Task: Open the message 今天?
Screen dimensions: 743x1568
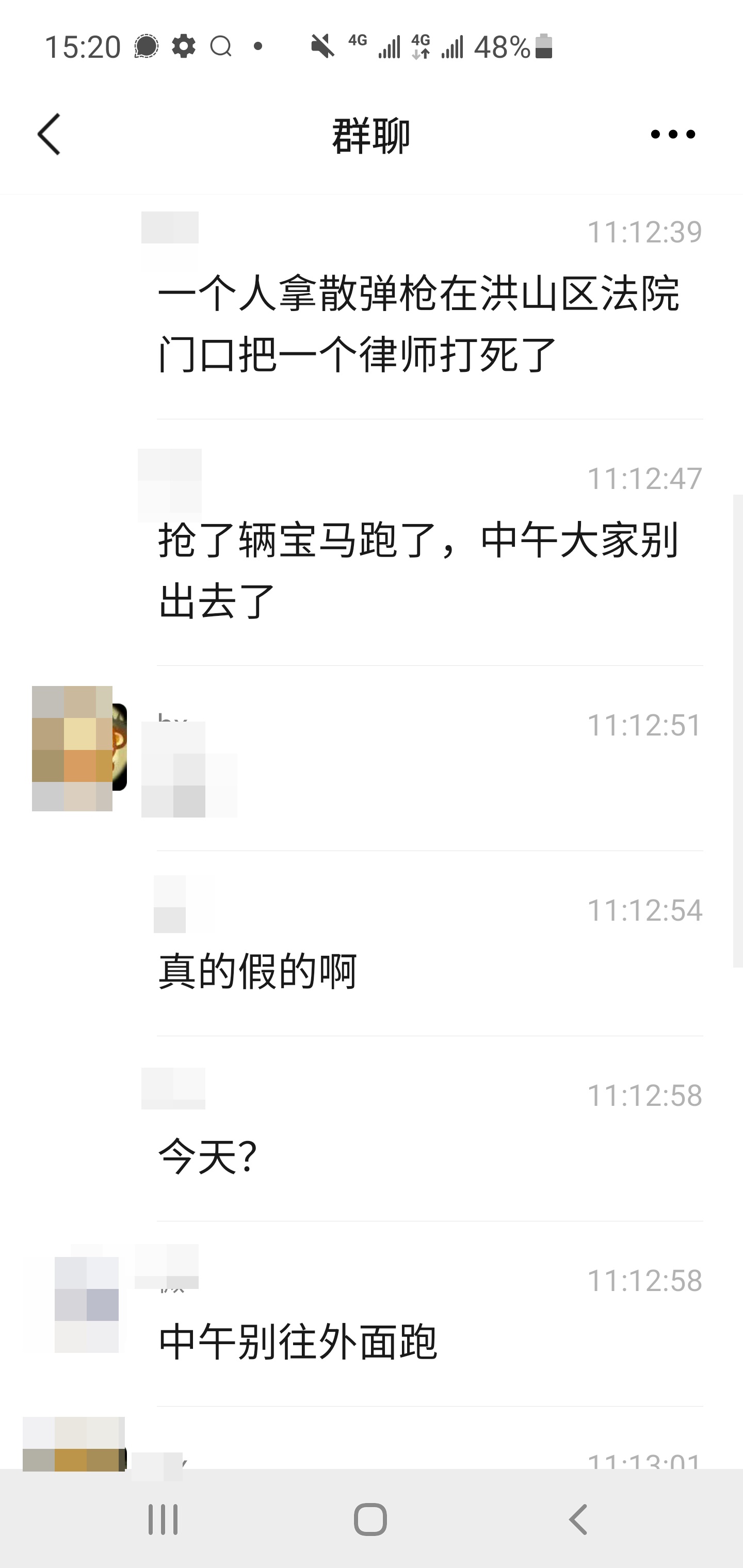Action: coord(208,1156)
